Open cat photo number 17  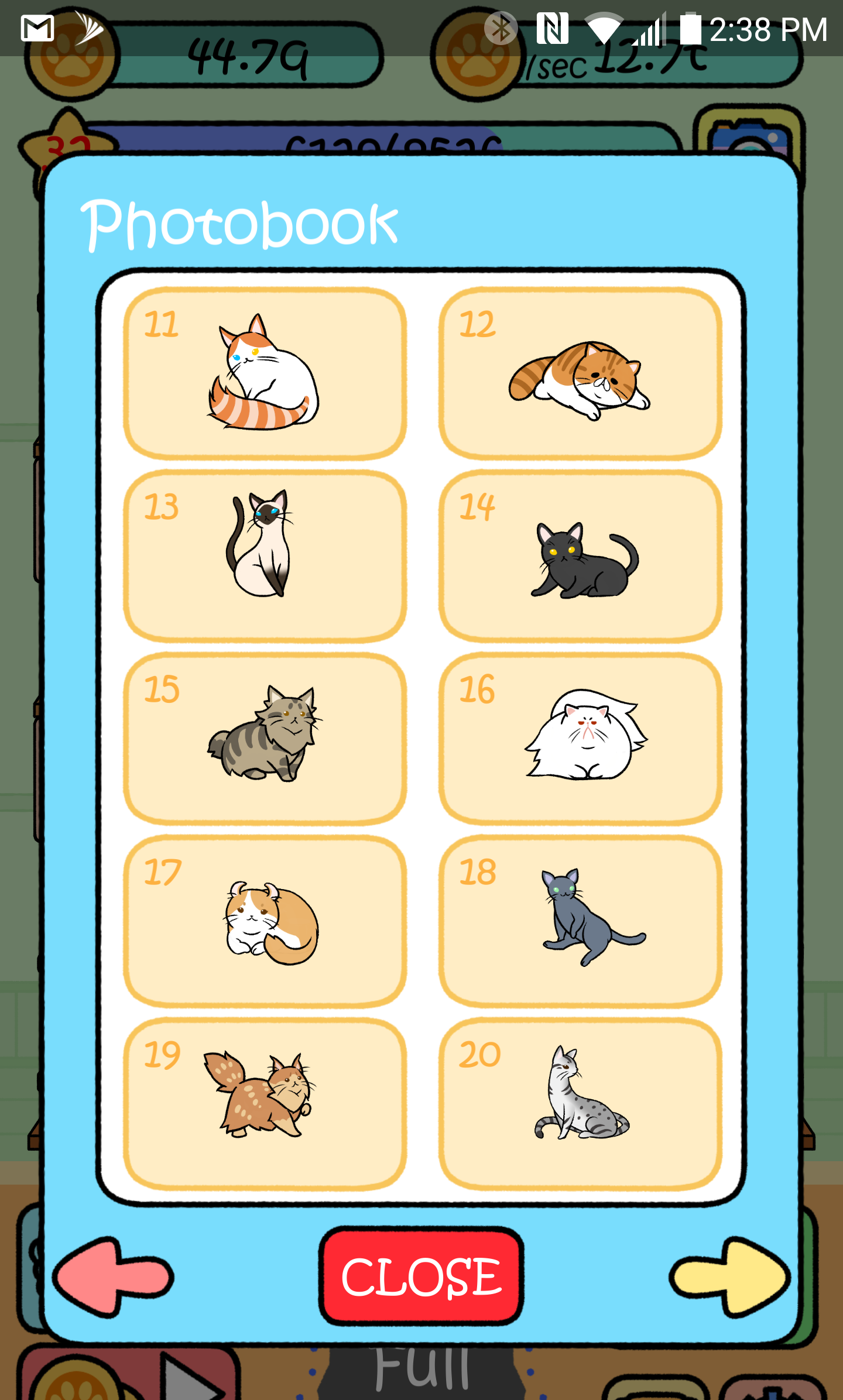click(265, 921)
